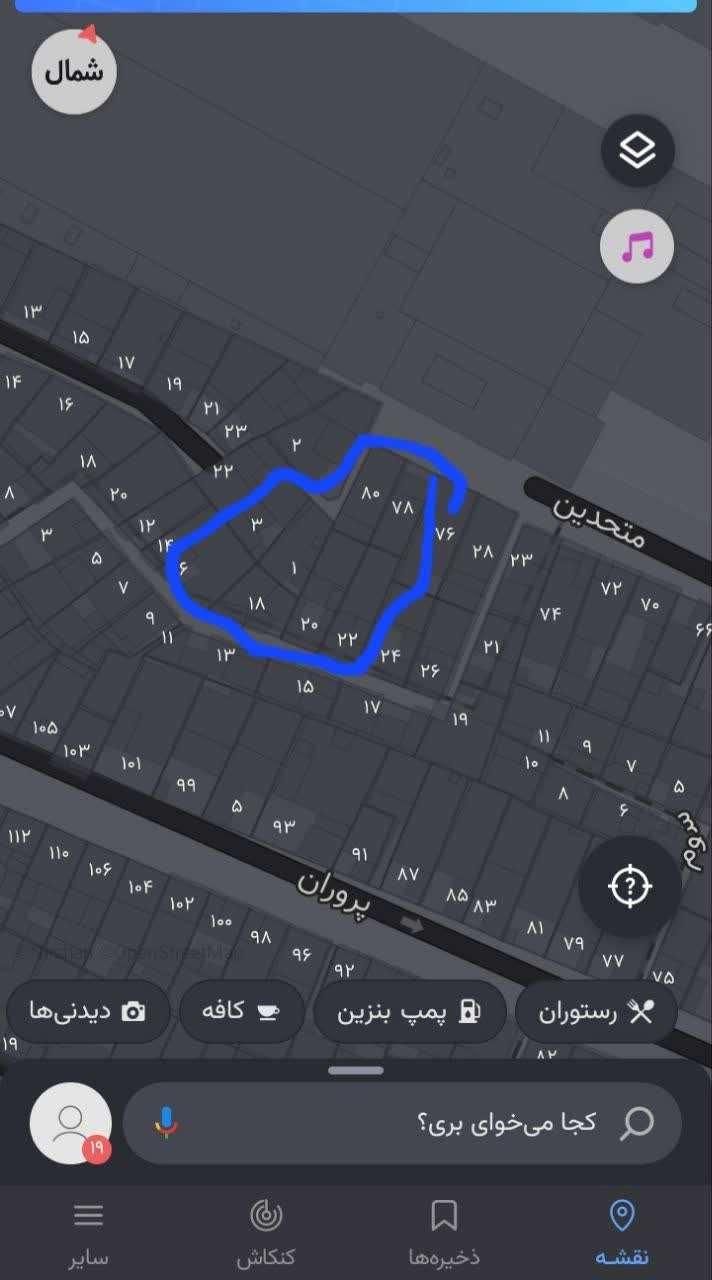The height and width of the screenshot is (1280, 712).
Task: Open the map layers selector
Action: click(637, 151)
